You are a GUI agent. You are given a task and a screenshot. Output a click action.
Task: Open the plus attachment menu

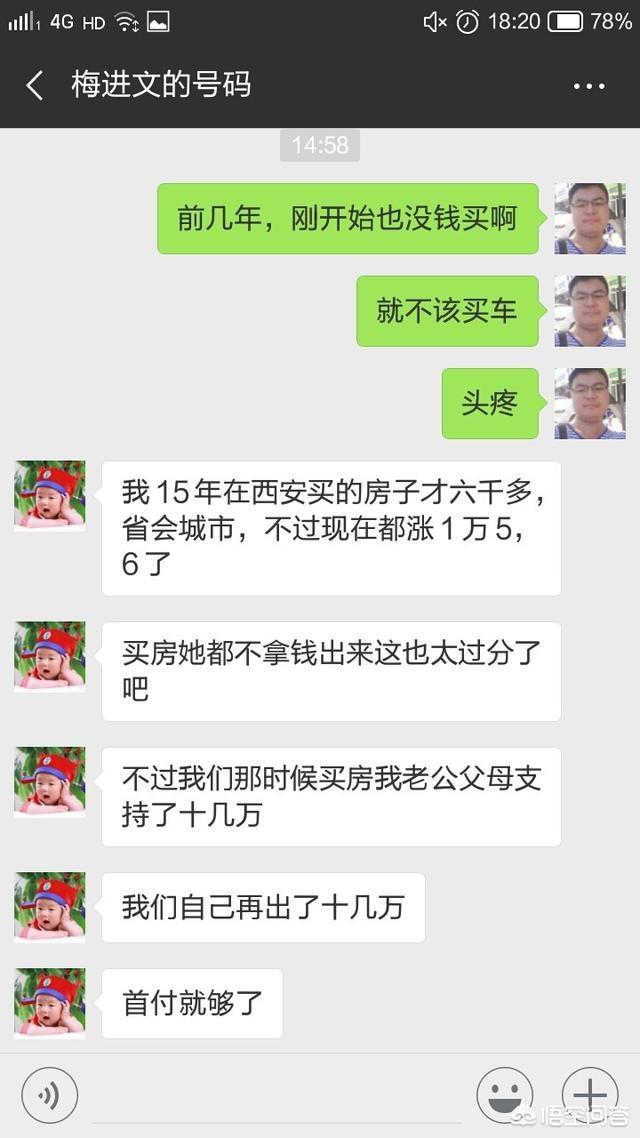click(x=590, y=1095)
